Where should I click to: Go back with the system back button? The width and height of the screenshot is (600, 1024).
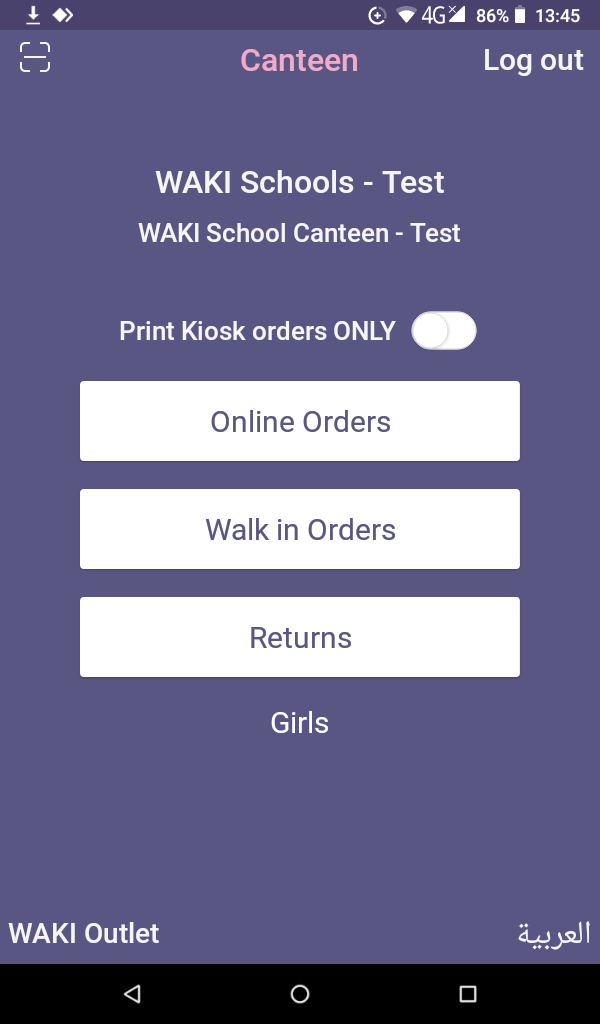pyautogui.click(x=133, y=994)
